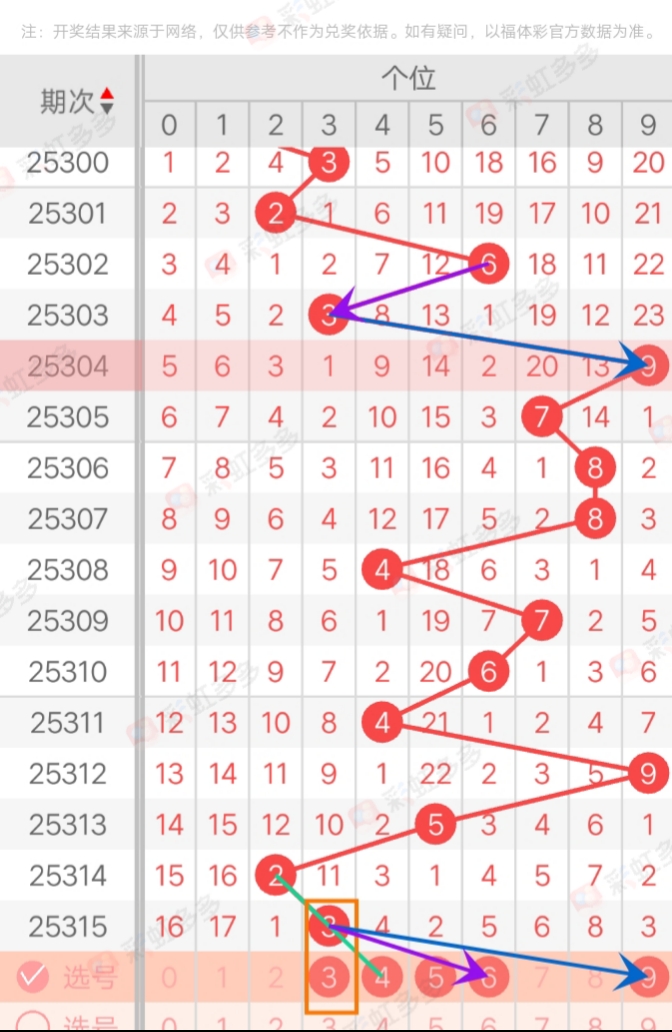Viewport: 672px width, 1032px height.
Task: Uncheck the checked 选号 row checkbox
Action: (33, 977)
